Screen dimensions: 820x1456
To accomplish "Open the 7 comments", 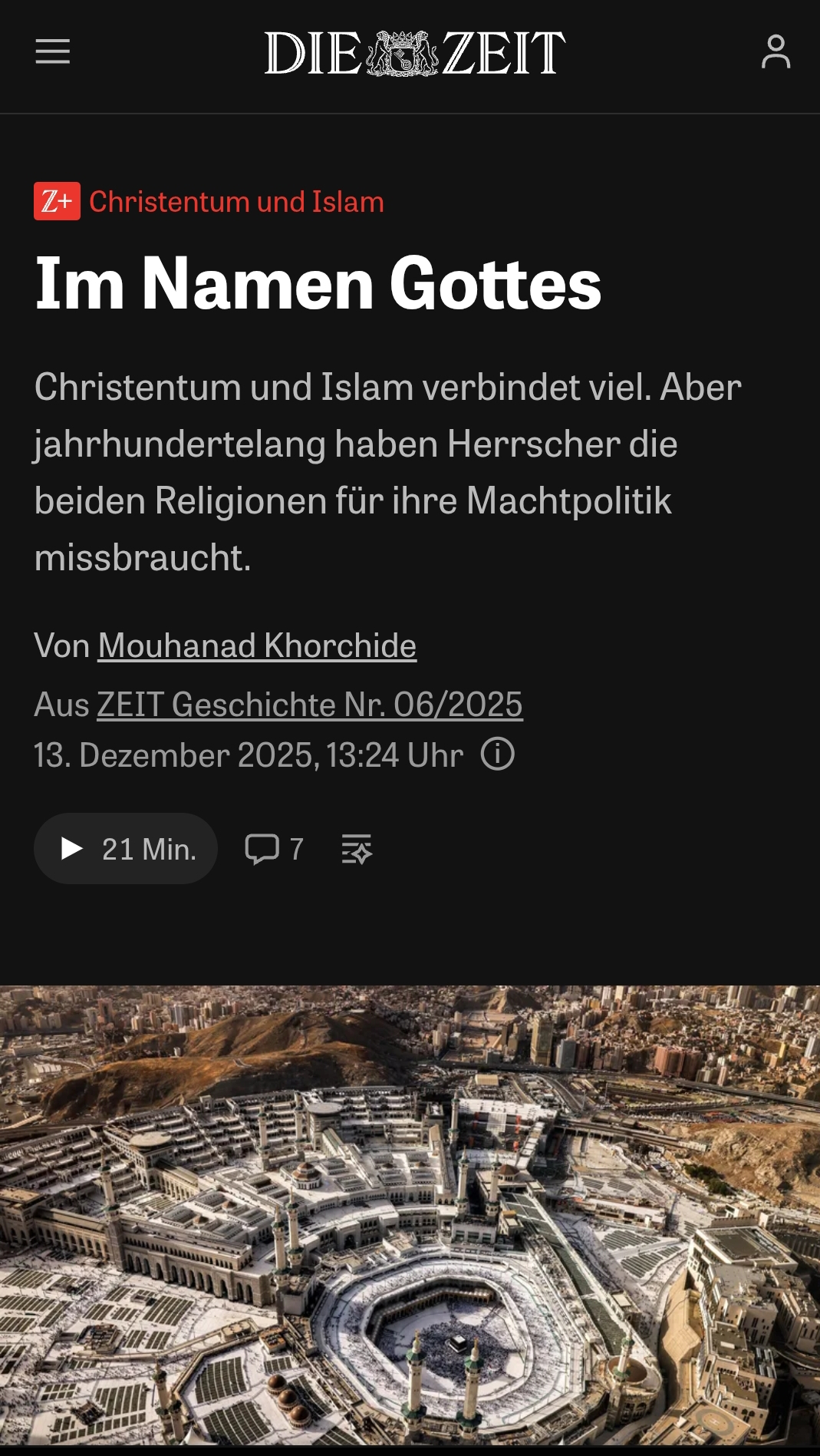I will (274, 849).
